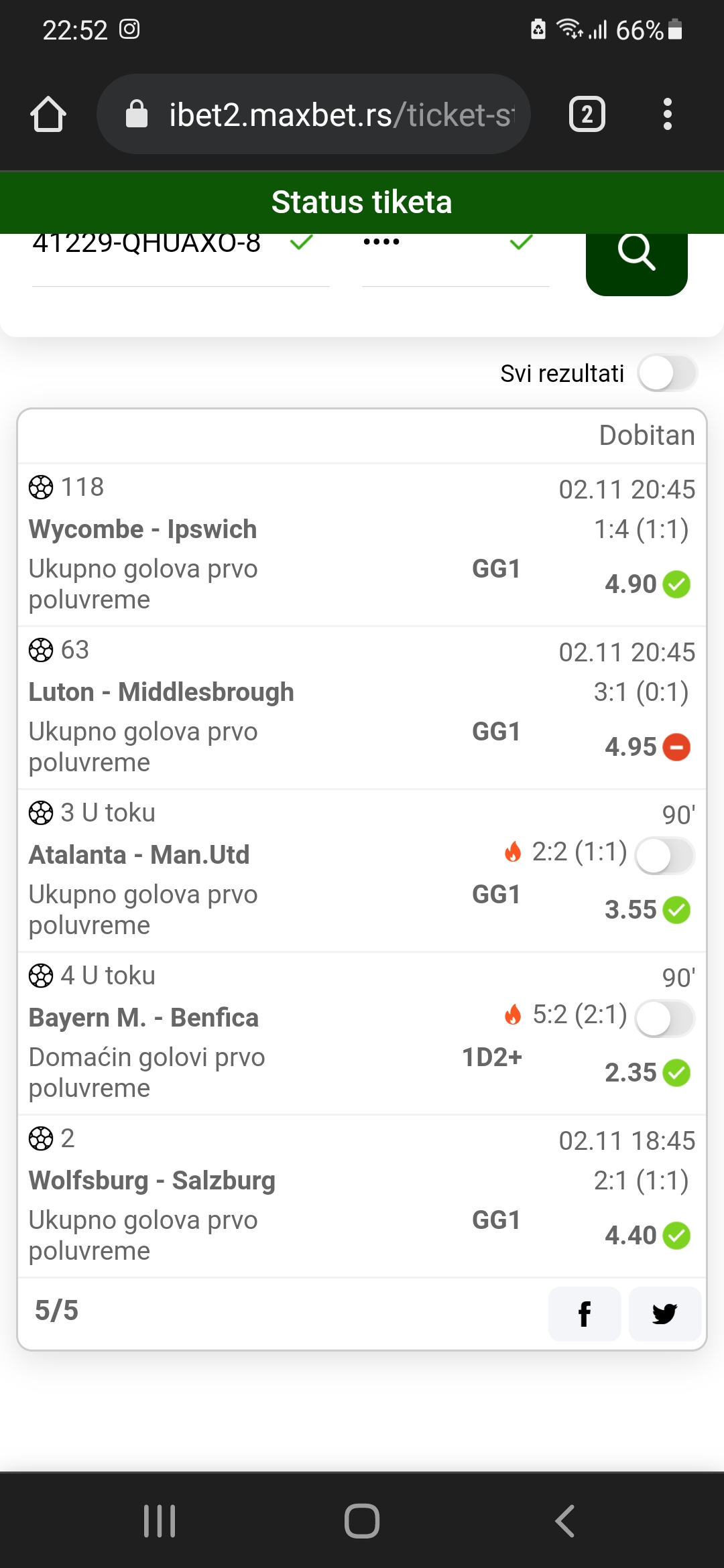Open the browser overflow menu
This screenshot has width=724, height=1568.
click(667, 115)
